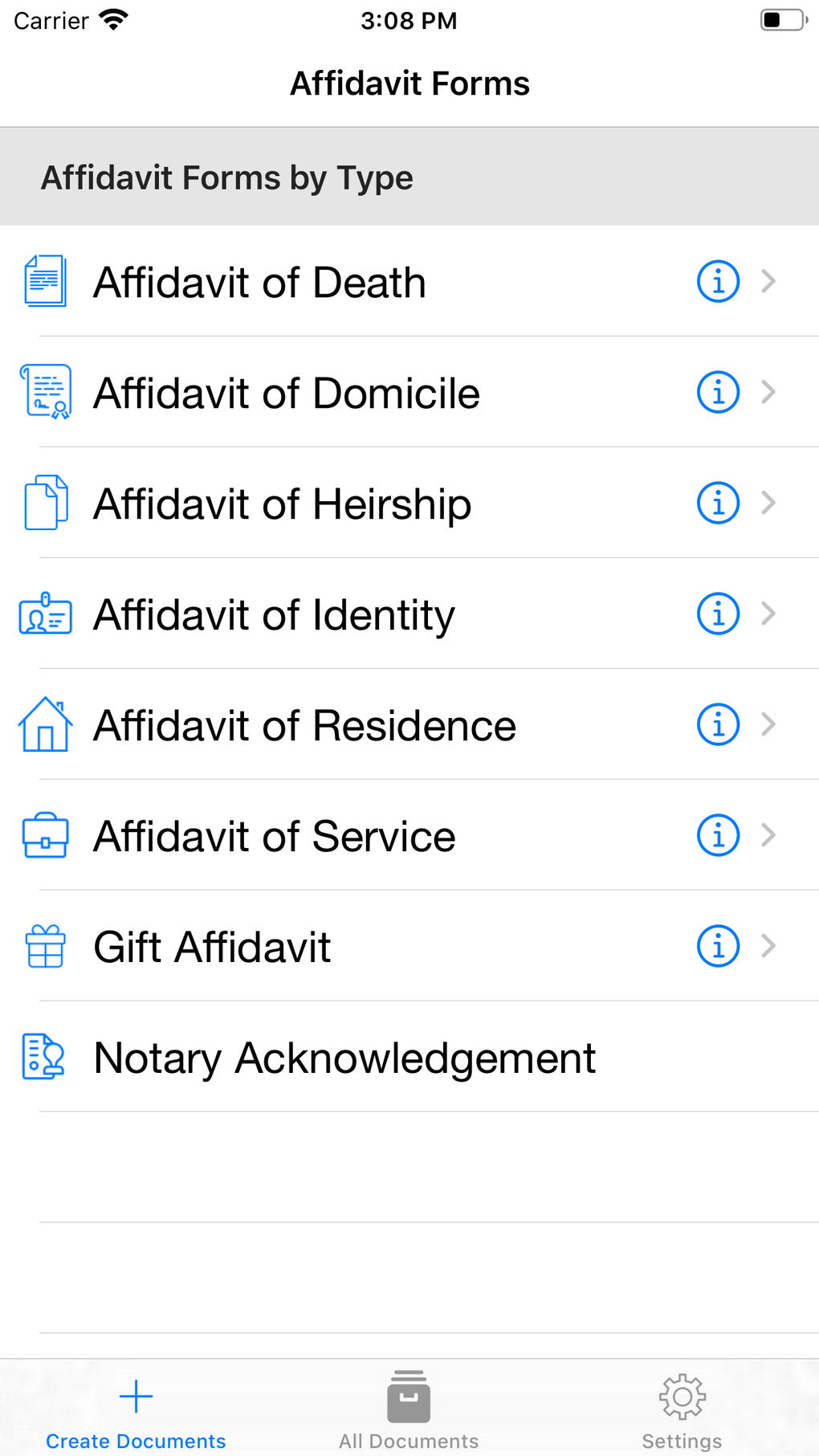
Task: View details about Affidavit of Heirship
Action: [x=717, y=503]
